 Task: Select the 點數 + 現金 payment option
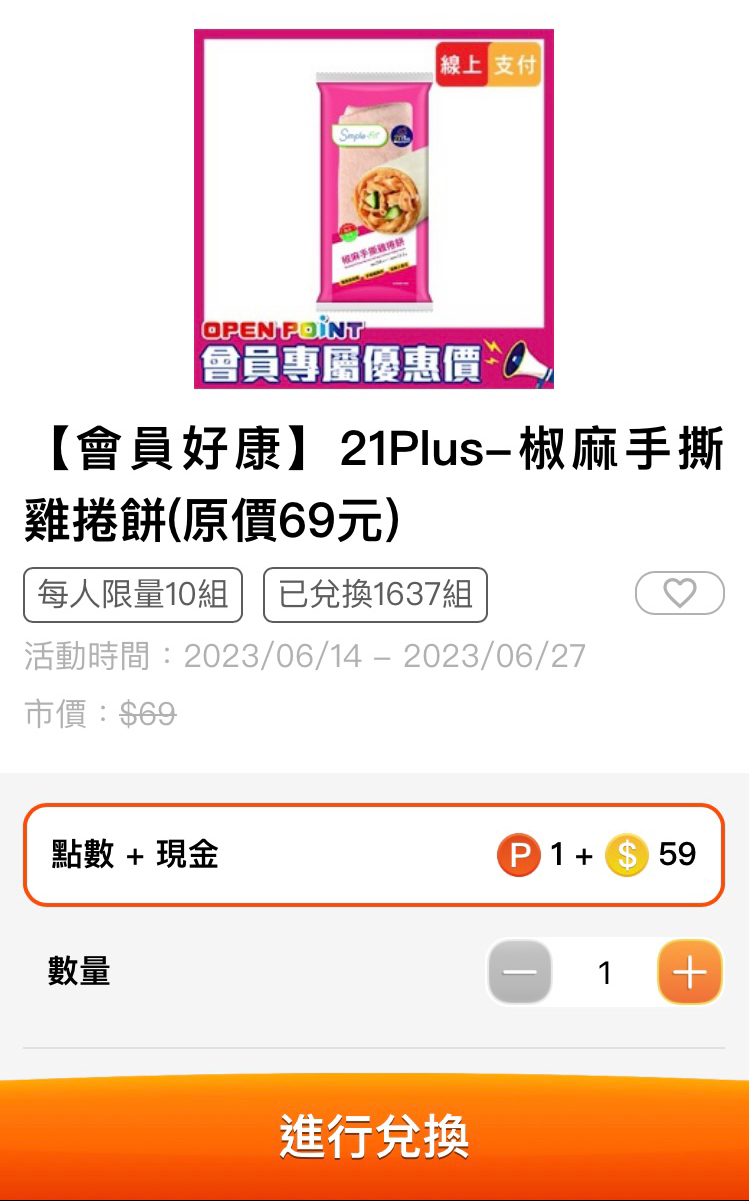pyautogui.click(x=373, y=855)
